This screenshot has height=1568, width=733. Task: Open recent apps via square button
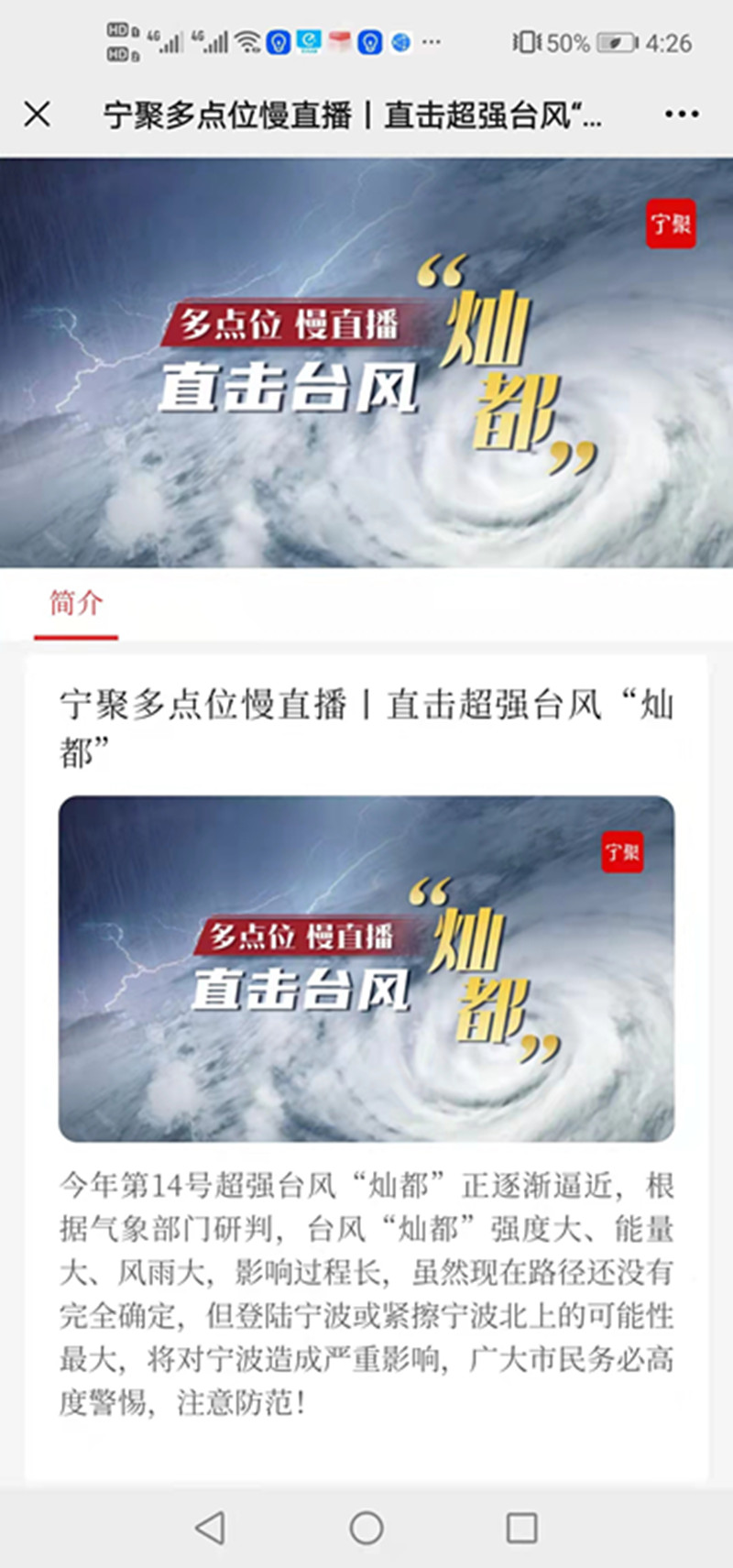[521, 1527]
